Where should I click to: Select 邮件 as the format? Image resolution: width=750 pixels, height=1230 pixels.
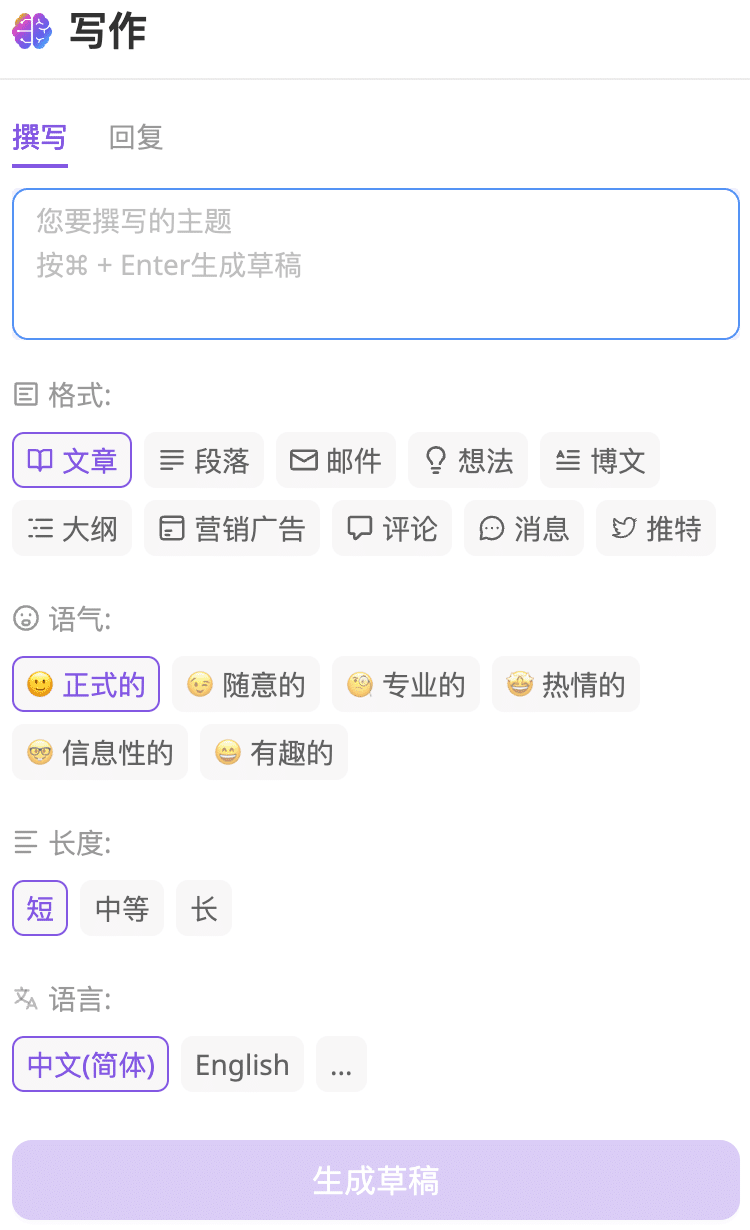[336, 460]
